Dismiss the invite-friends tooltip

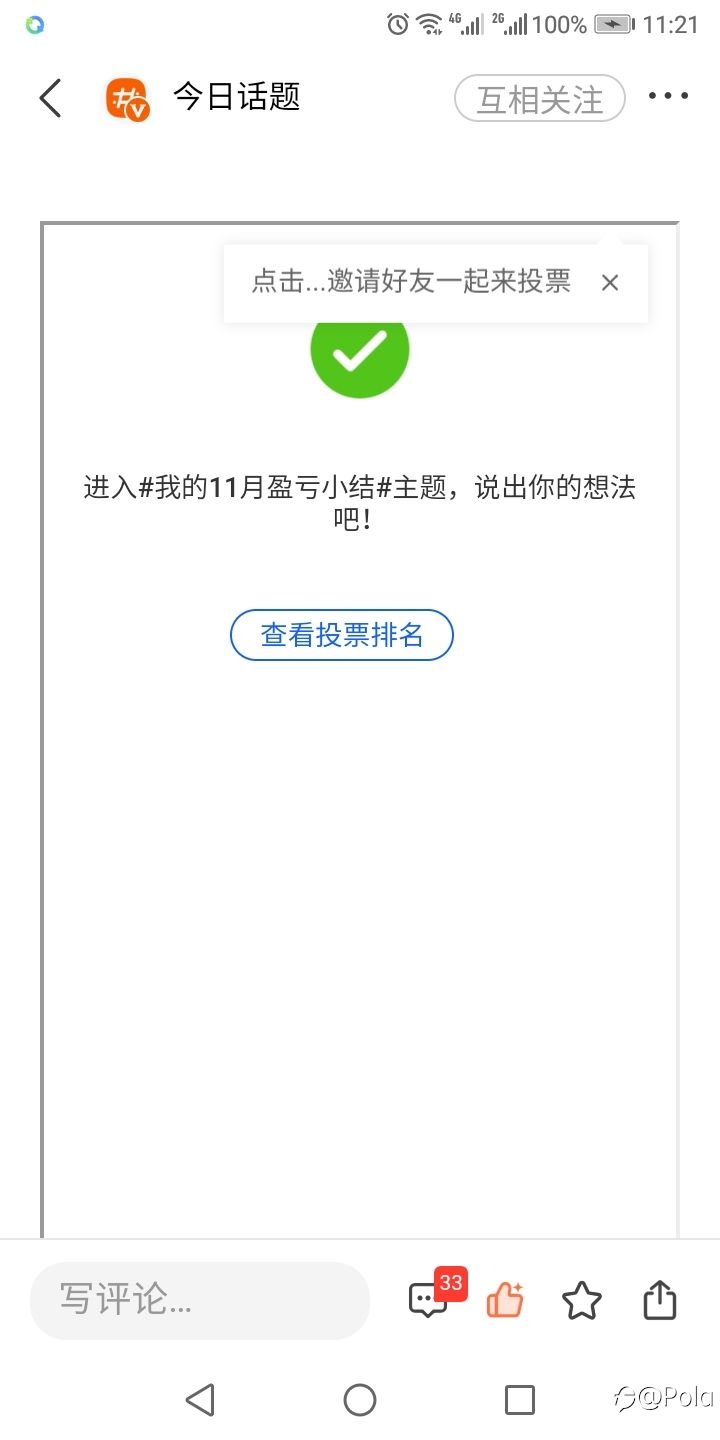point(610,283)
